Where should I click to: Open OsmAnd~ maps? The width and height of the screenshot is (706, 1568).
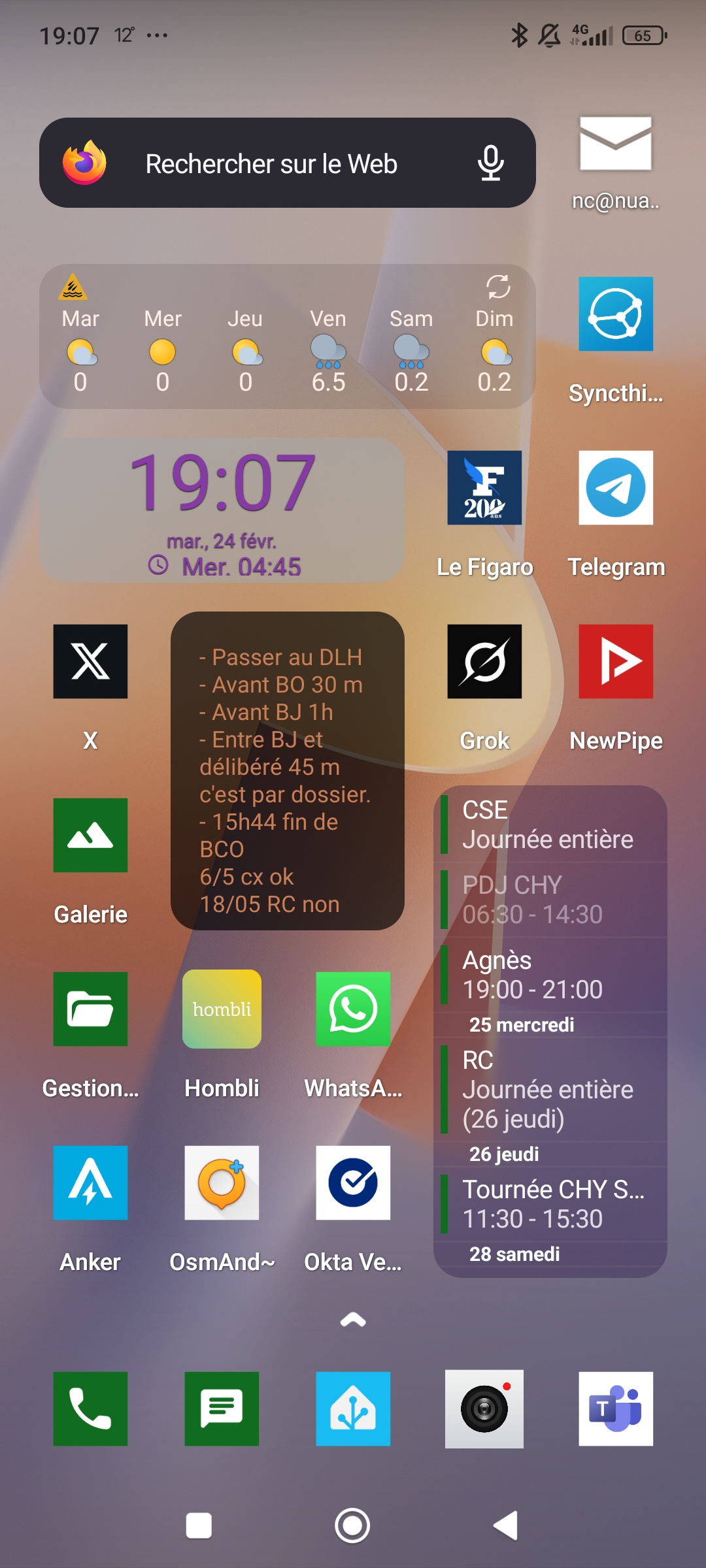pyautogui.click(x=222, y=1183)
